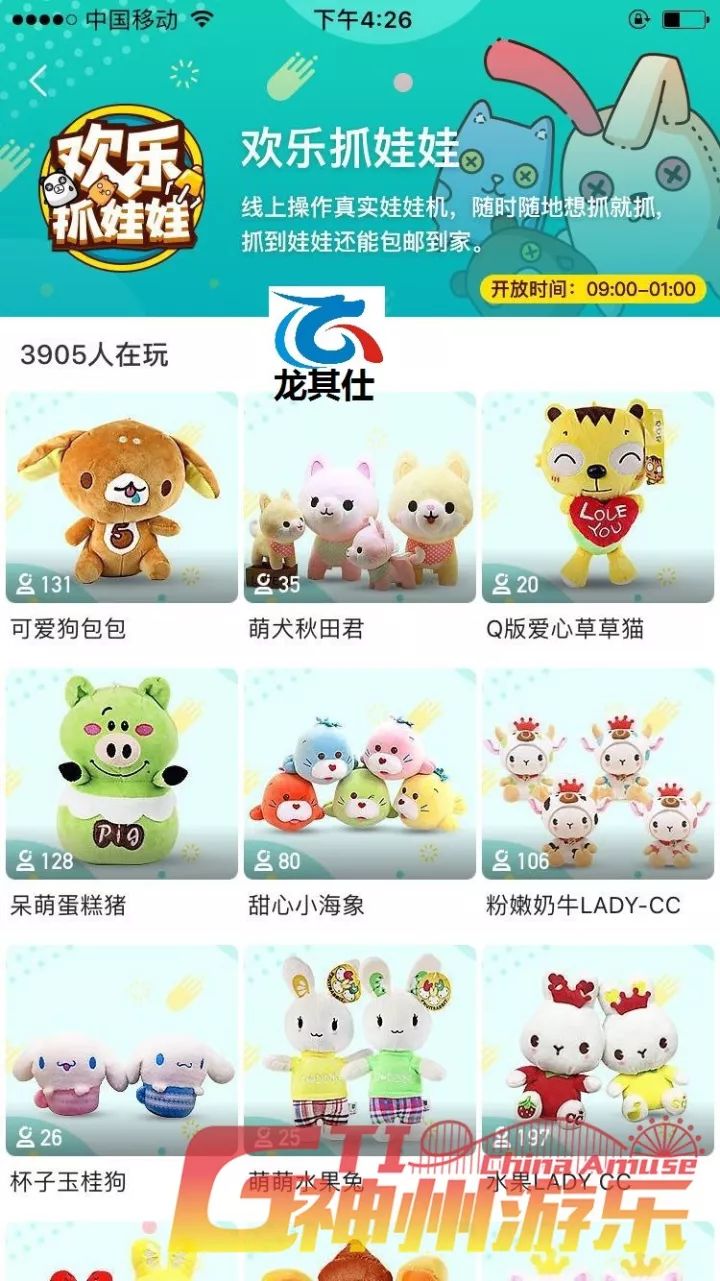The image size is (720, 1281).
Task: Open the 呆萌蛋糕猪 claw machine
Action: (x=122, y=774)
